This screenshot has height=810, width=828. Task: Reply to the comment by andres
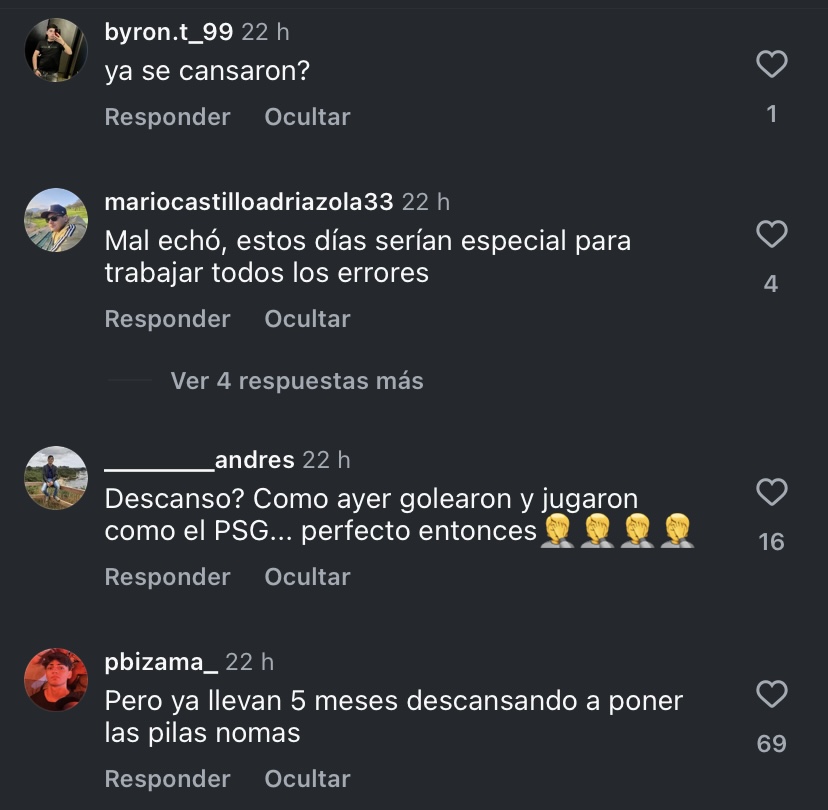coord(167,577)
